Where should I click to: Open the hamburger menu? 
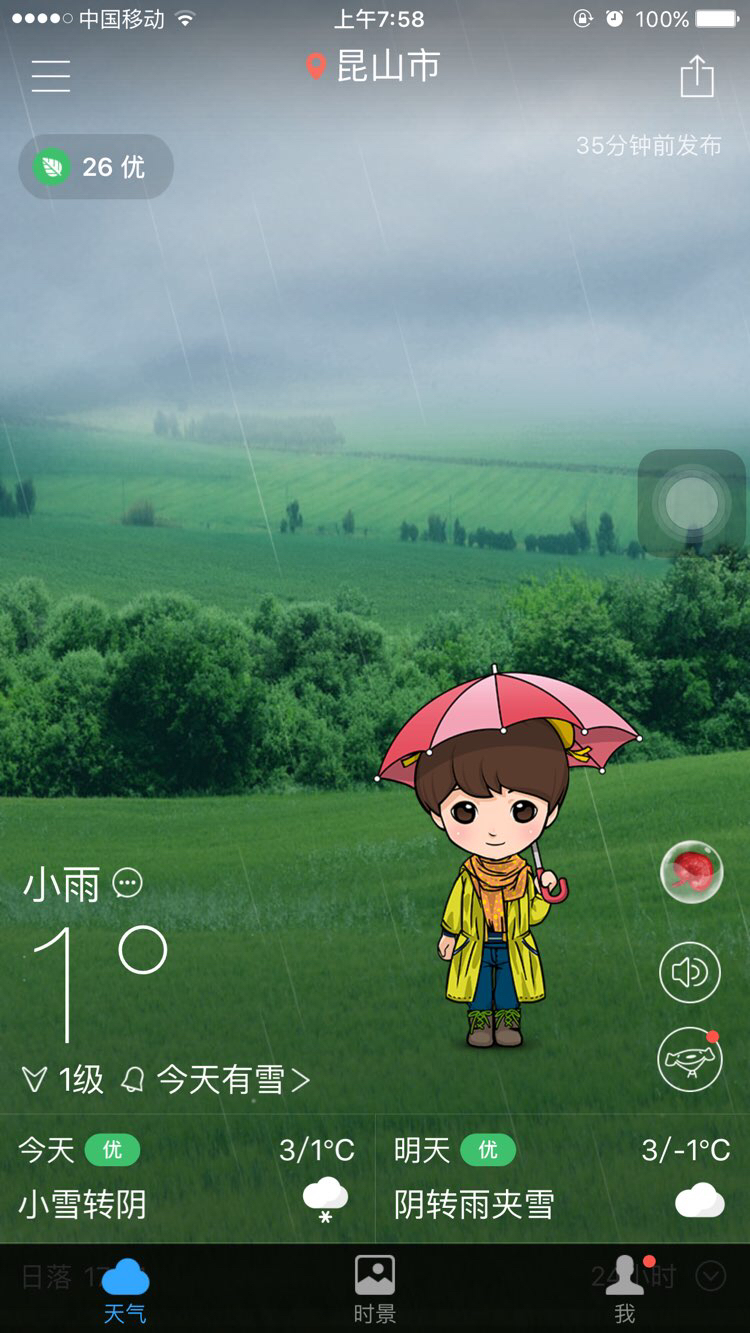(50, 75)
